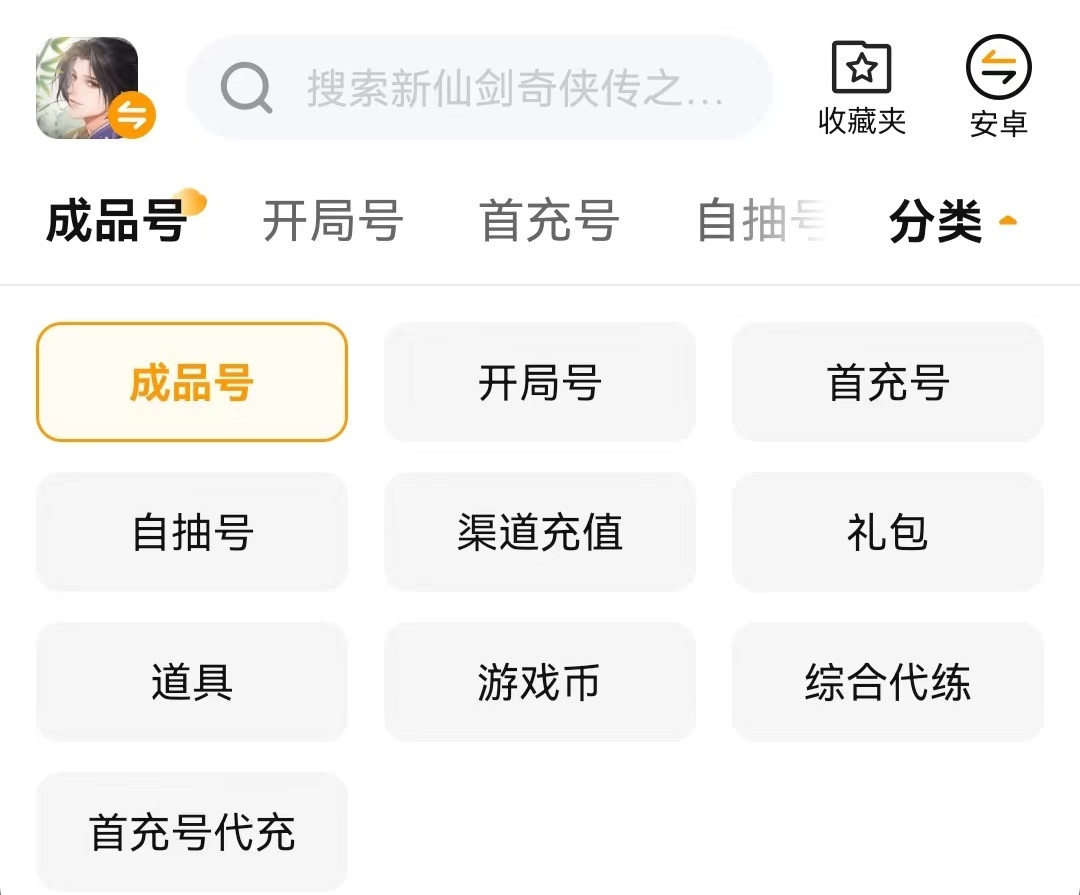Open the 收藏夹 favorites folder

click(861, 88)
